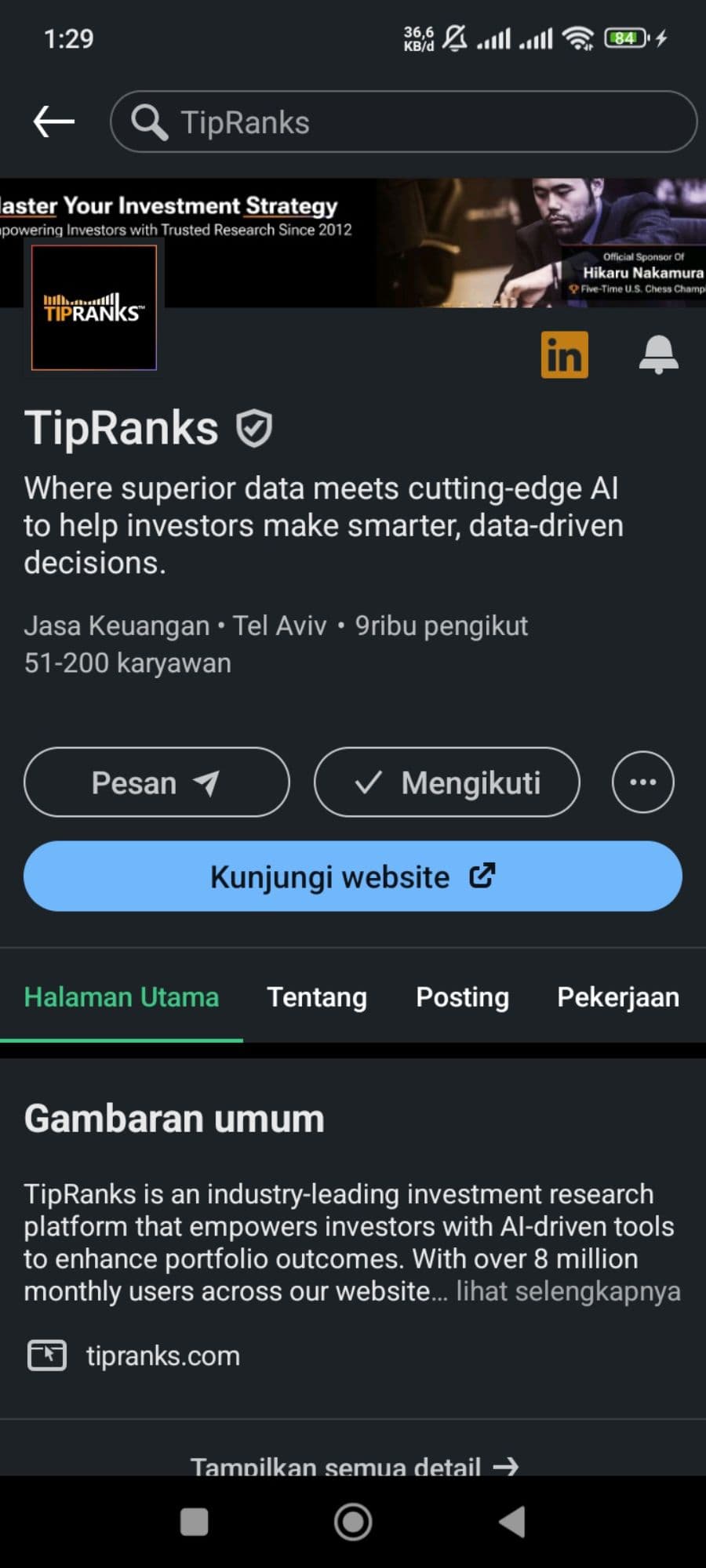This screenshot has width=706, height=1568.
Task: Toggle following via the Mengikuti button
Action: [446, 782]
